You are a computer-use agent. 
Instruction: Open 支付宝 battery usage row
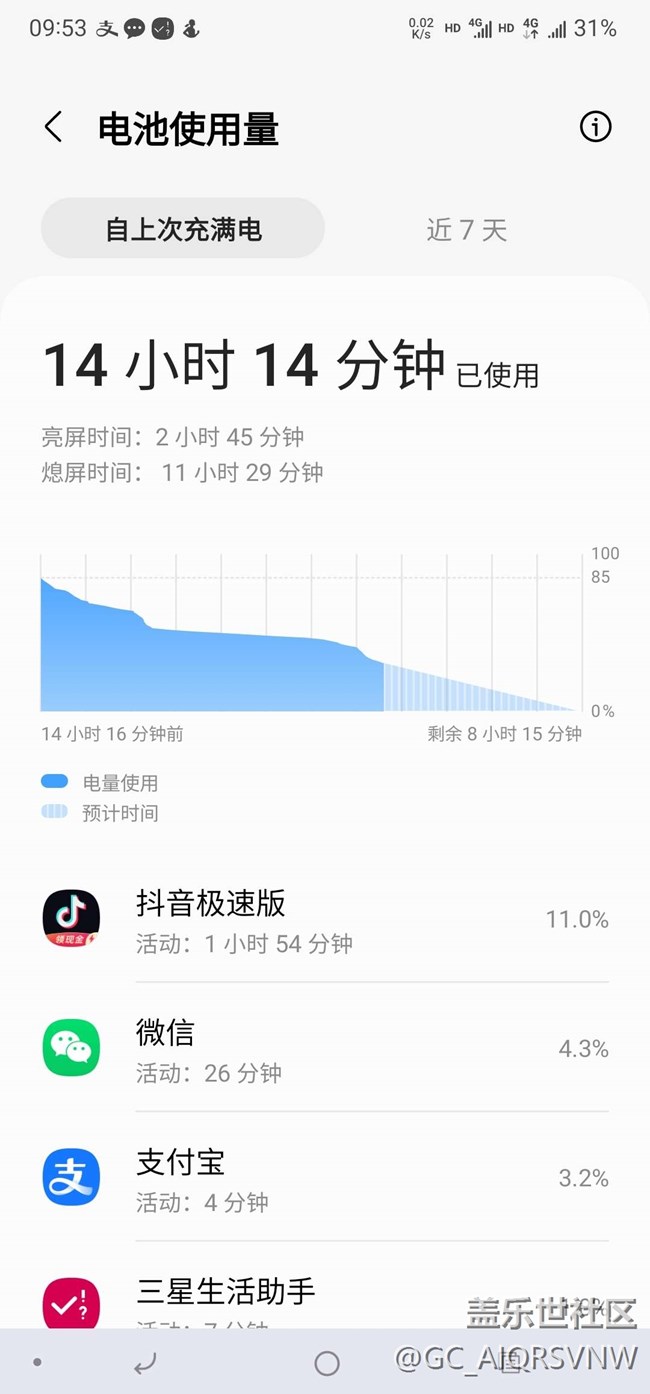325,1178
